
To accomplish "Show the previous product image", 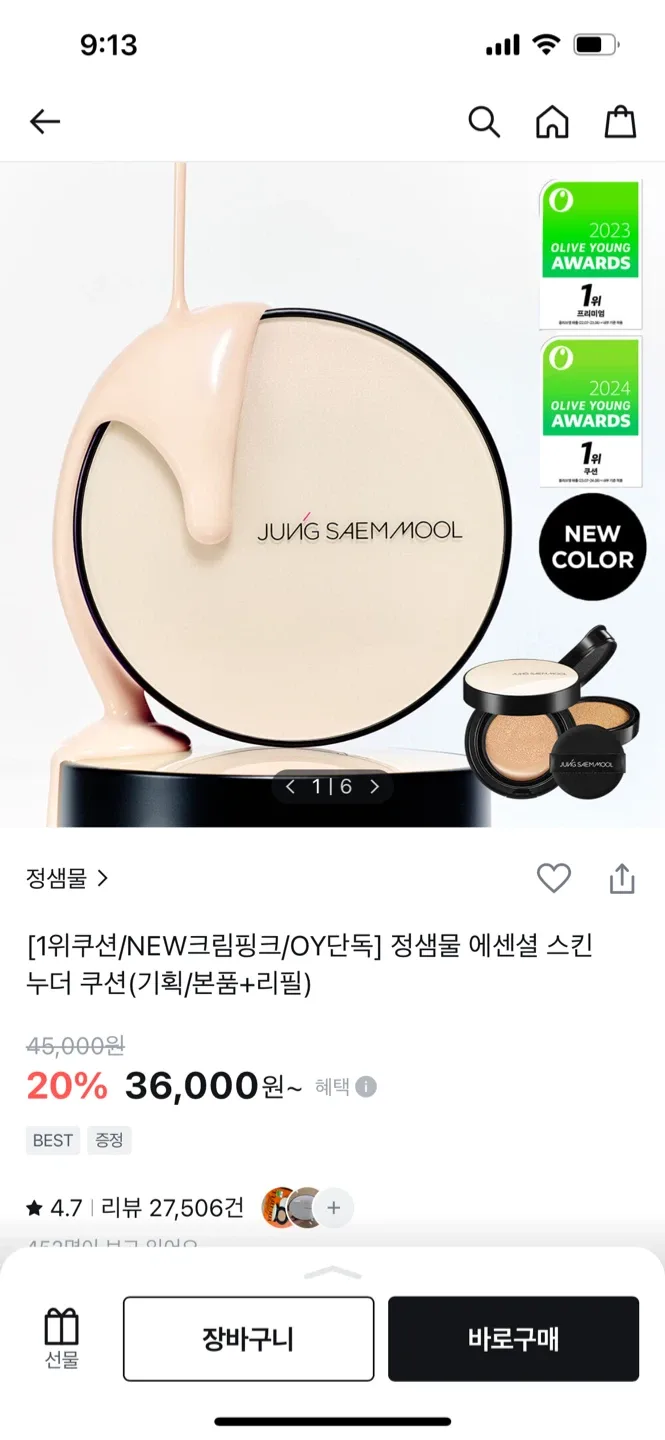I will click(x=291, y=787).
